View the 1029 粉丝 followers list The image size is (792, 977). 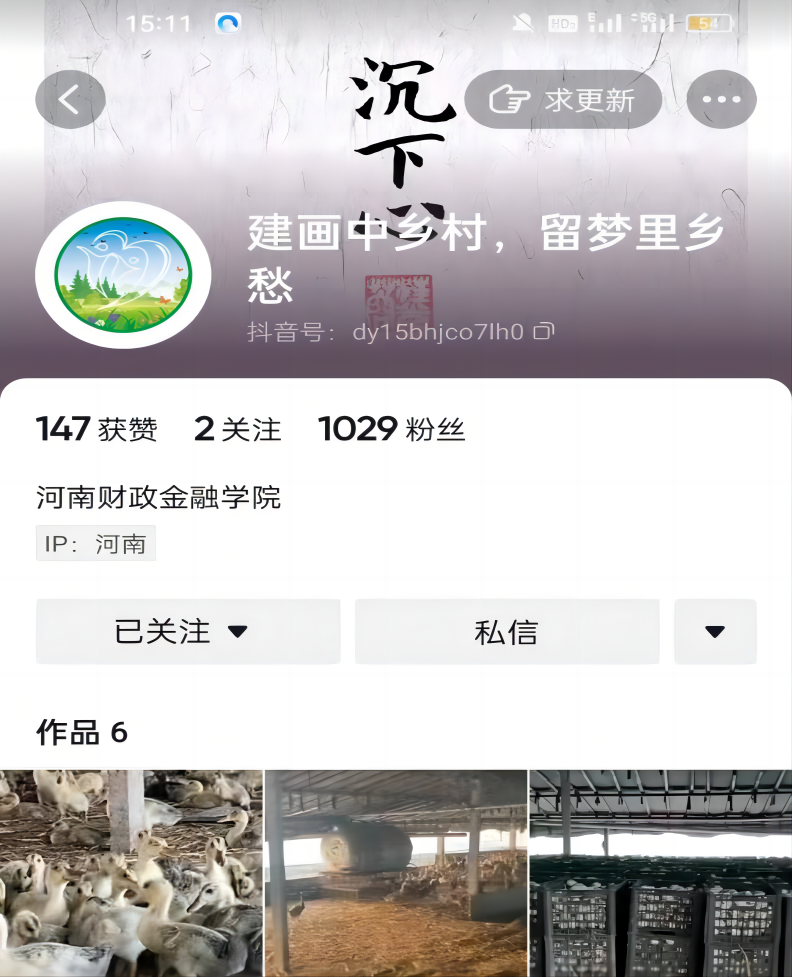click(x=391, y=430)
